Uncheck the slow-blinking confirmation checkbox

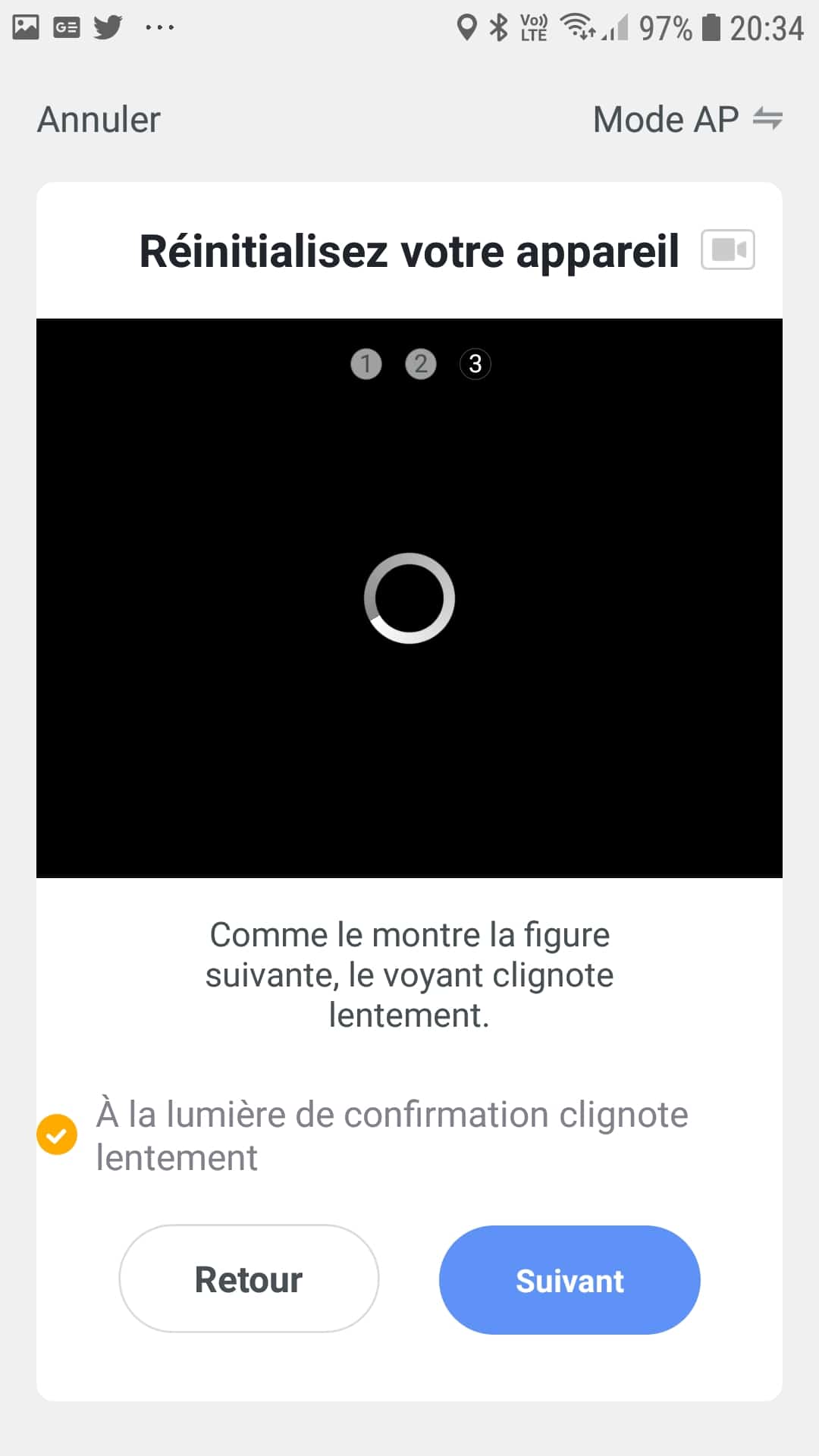[x=57, y=1134]
